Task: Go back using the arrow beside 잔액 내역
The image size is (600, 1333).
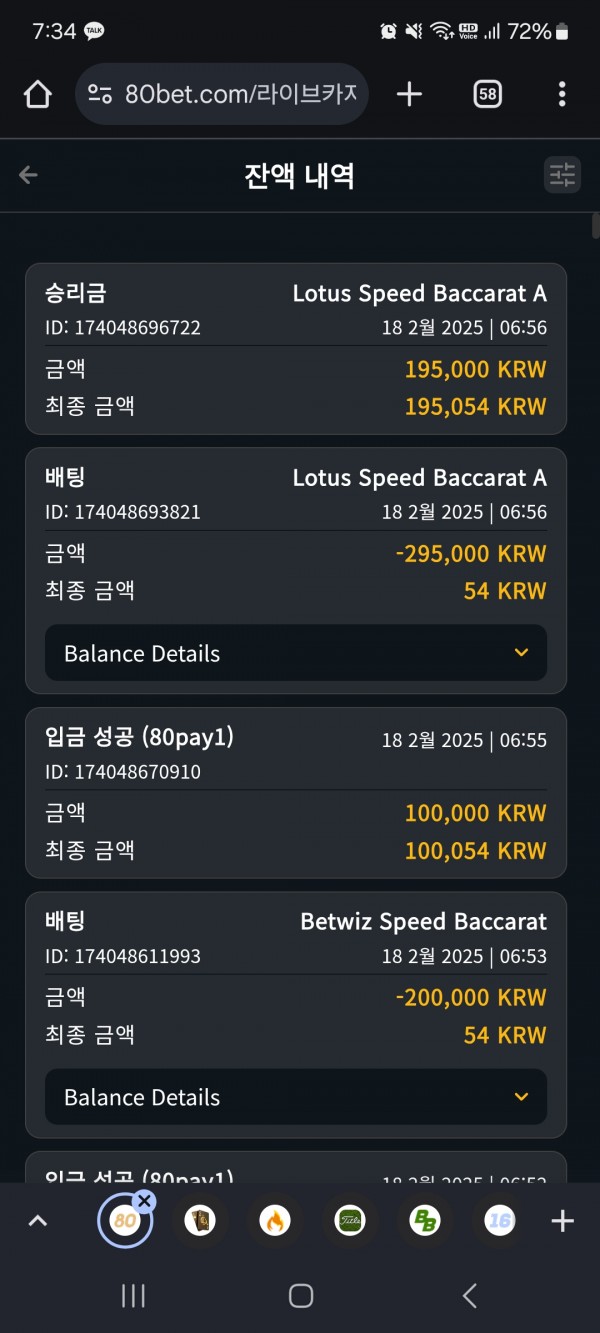Action: pyautogui.click(x=28, y=175)
